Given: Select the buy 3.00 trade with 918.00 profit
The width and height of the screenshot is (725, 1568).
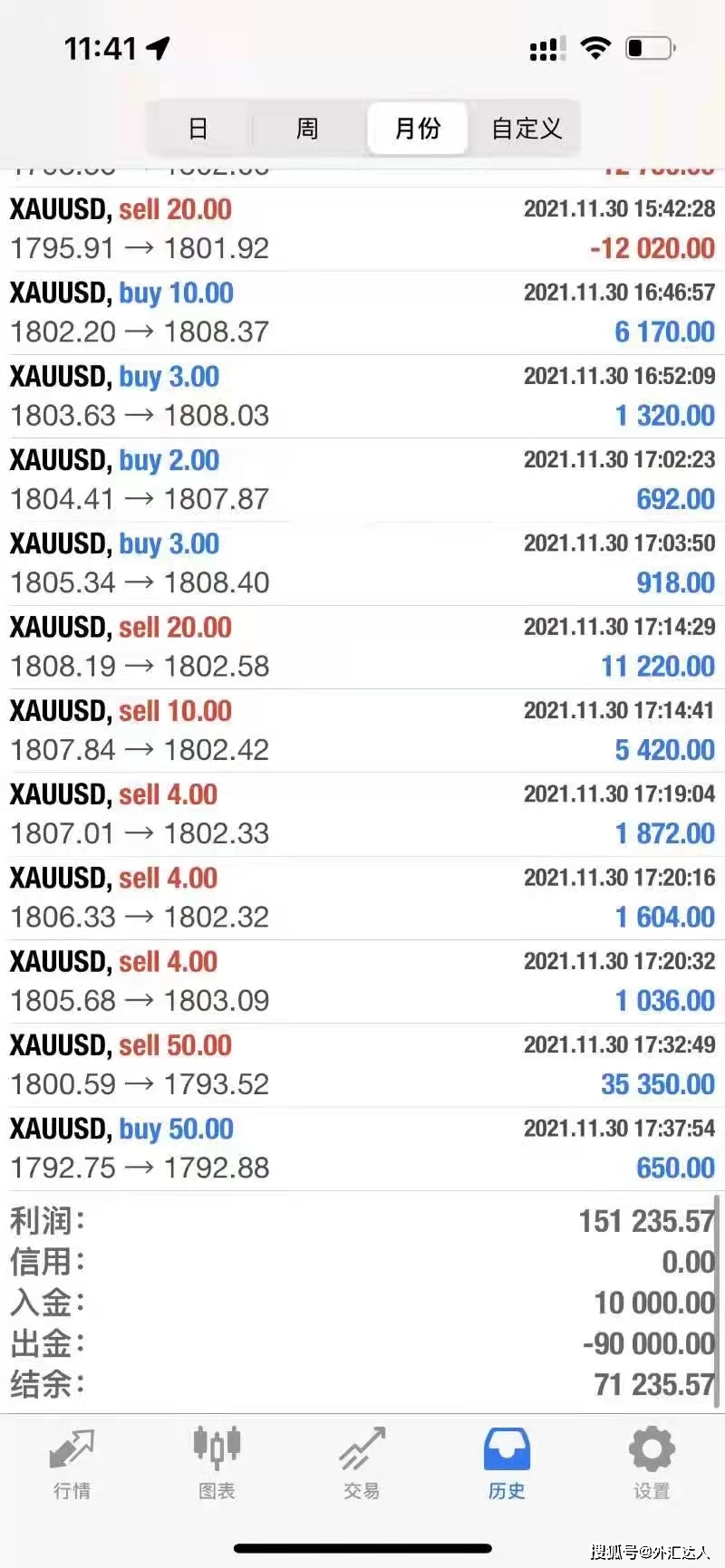Looking at the screenshot, I should (362, 563).
